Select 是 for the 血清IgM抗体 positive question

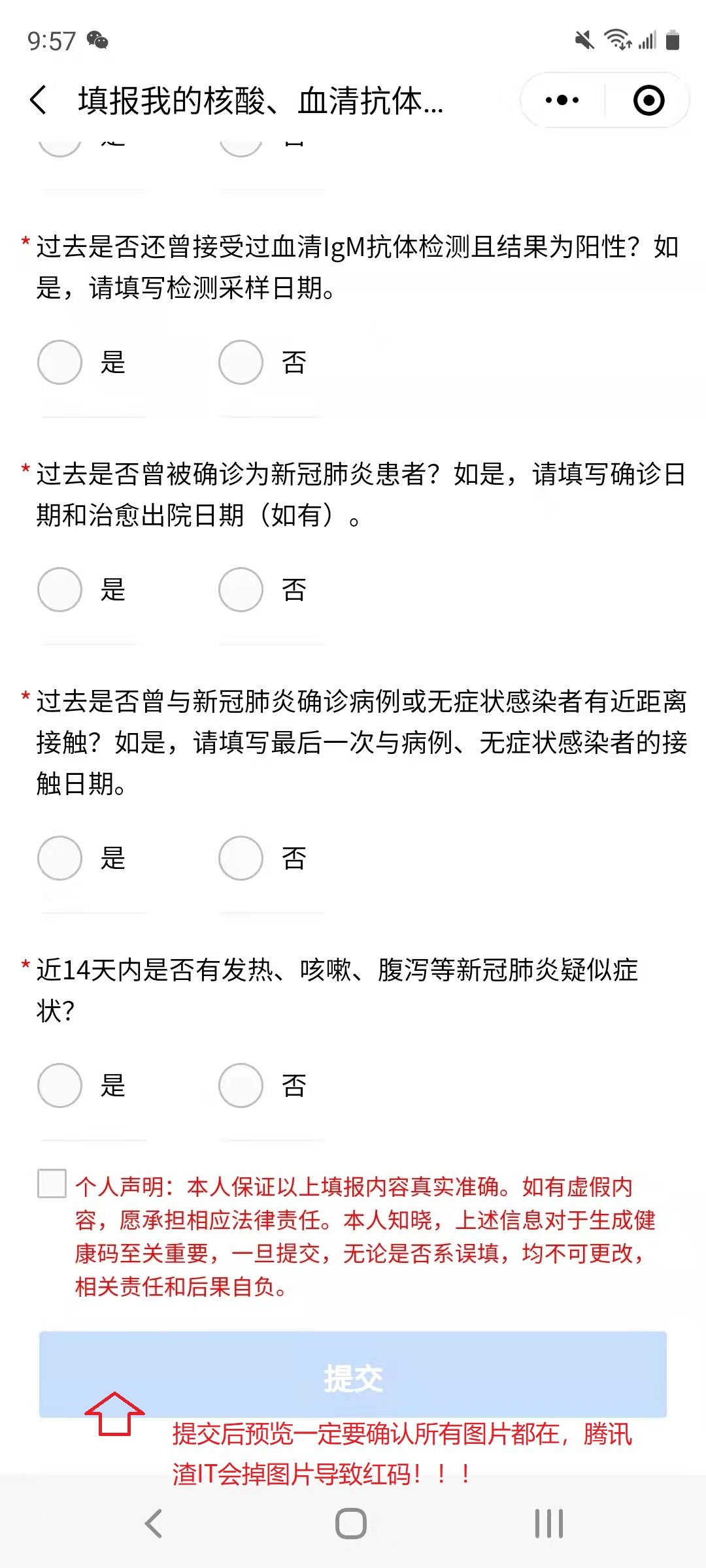tap(59, 362)
